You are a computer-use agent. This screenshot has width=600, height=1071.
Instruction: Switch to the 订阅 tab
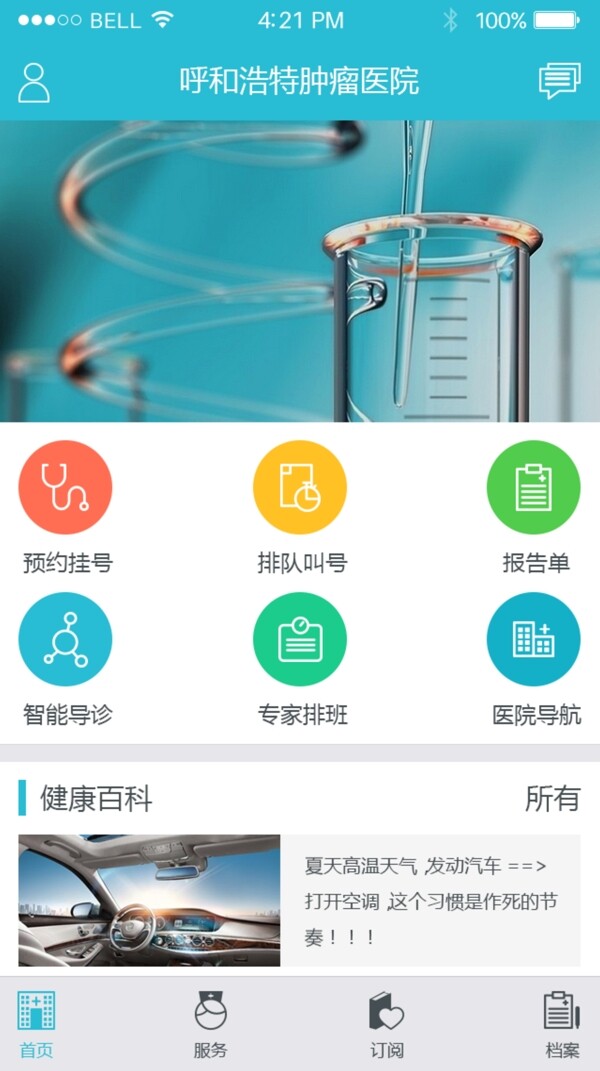point(386,1024)
